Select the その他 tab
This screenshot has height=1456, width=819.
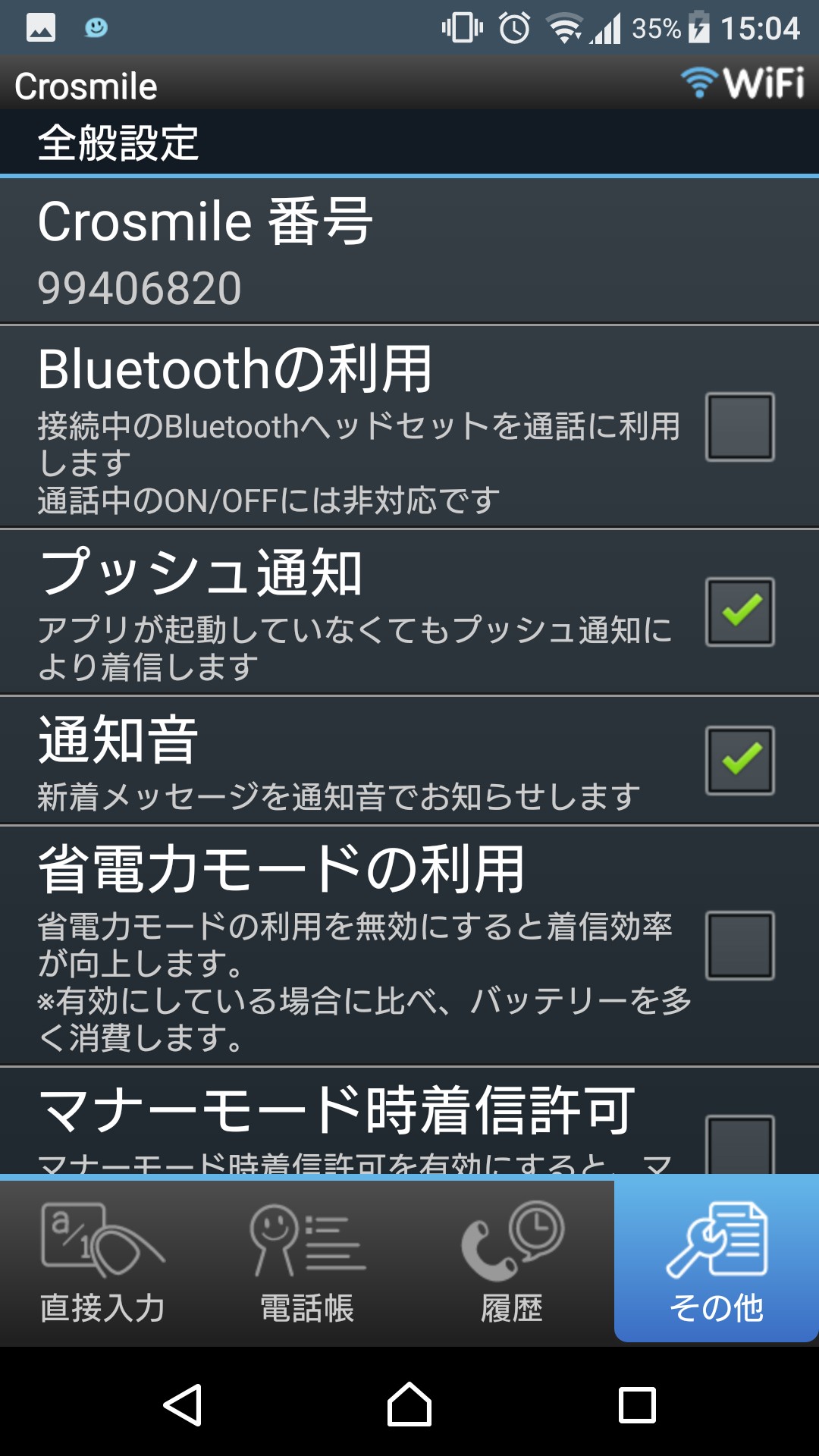tap(717, 1262)
